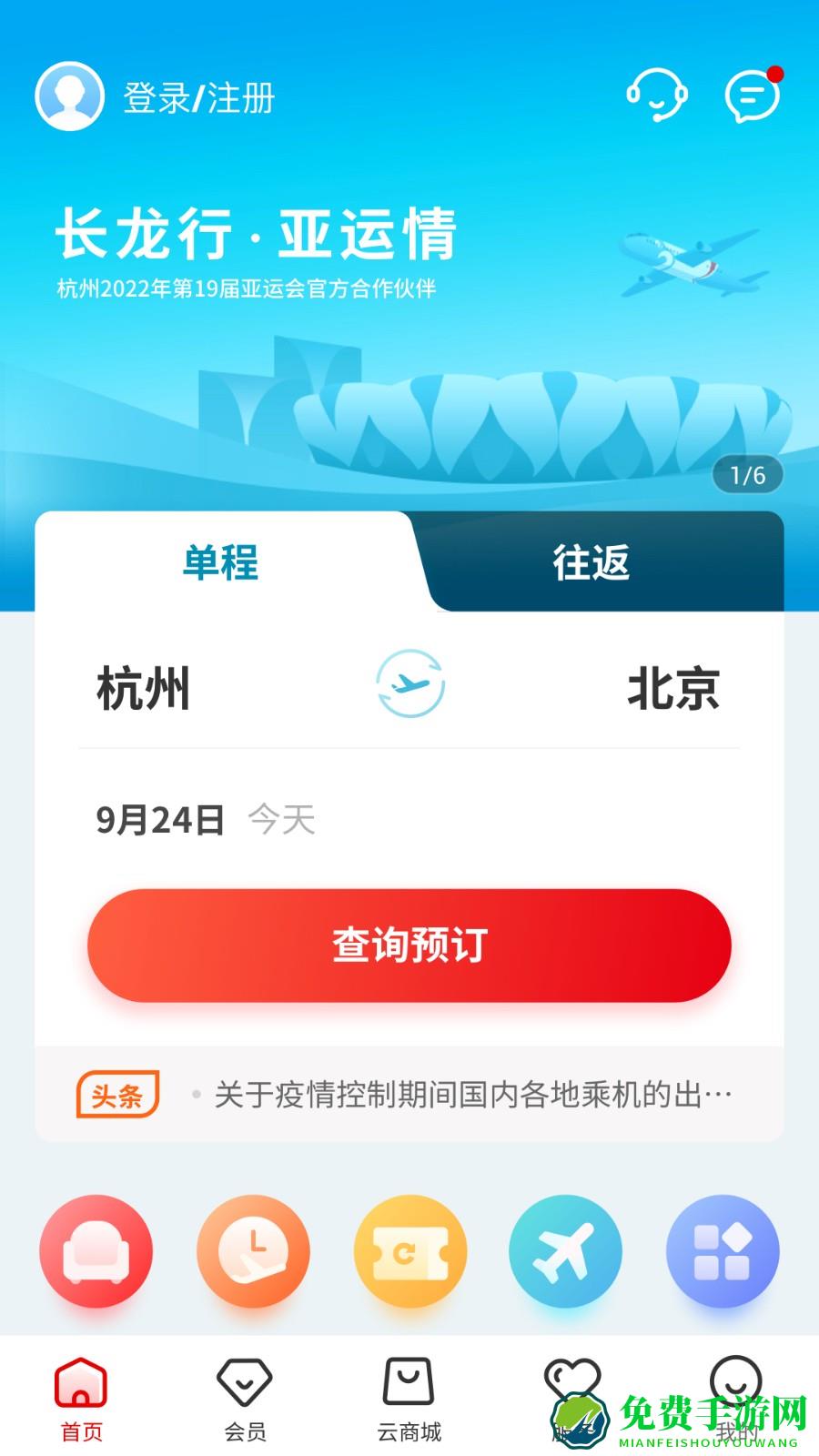Open the airplane check-in service icon

tap(566, 1251)
